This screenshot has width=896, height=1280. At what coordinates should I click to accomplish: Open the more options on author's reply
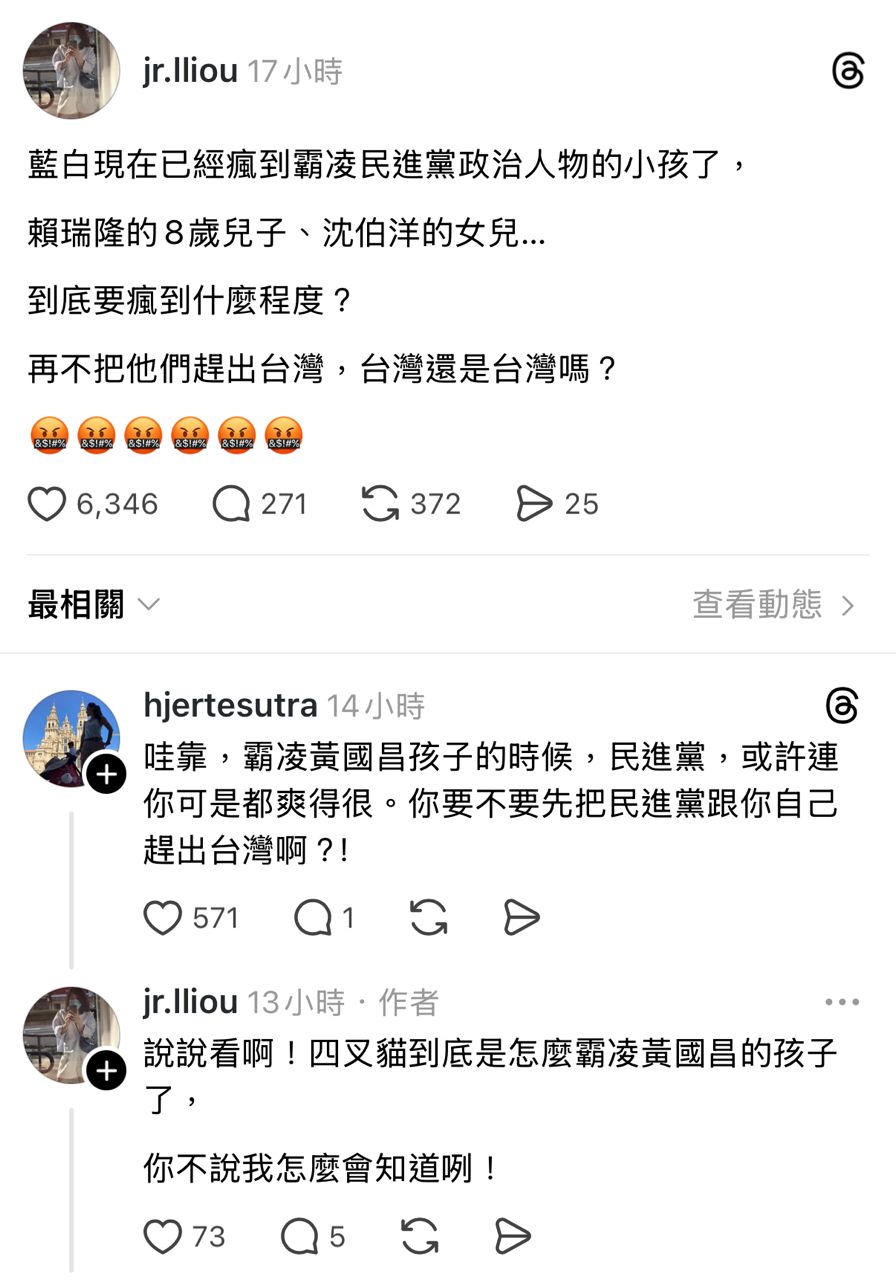[x=841, y=1002]
